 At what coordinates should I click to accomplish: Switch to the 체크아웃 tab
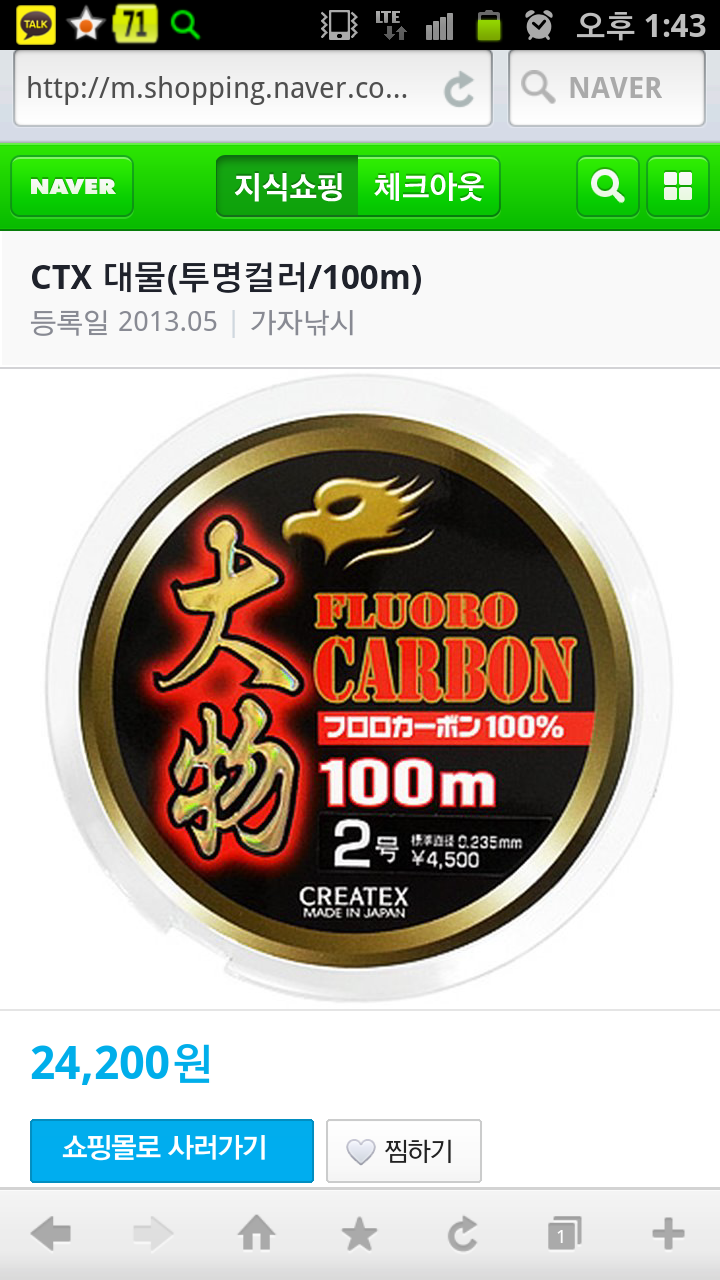pos(429,187)
